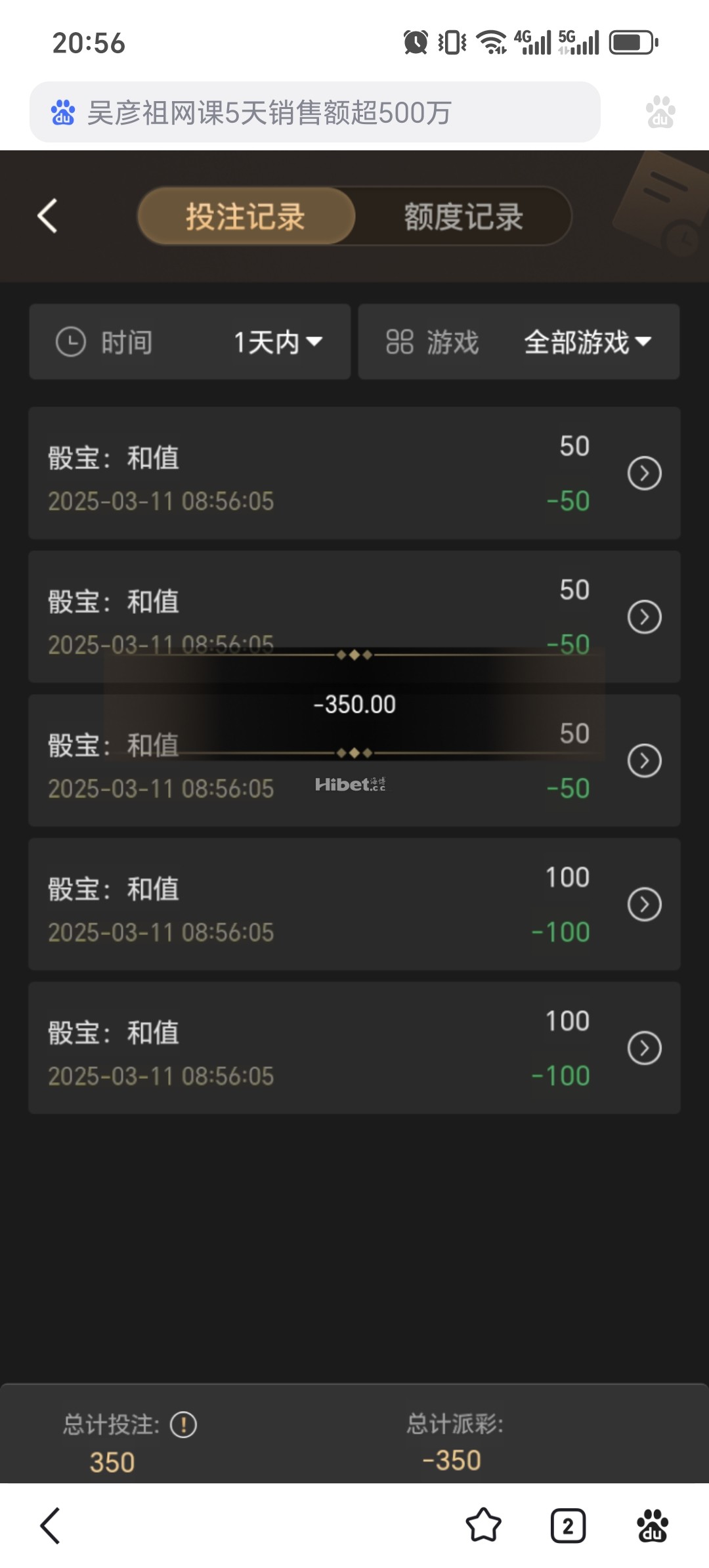Viewport: 709px width, 1568px height.
Task: Select the 投注记录 tab
Action: pyautogui.click(x=246, y=216)
